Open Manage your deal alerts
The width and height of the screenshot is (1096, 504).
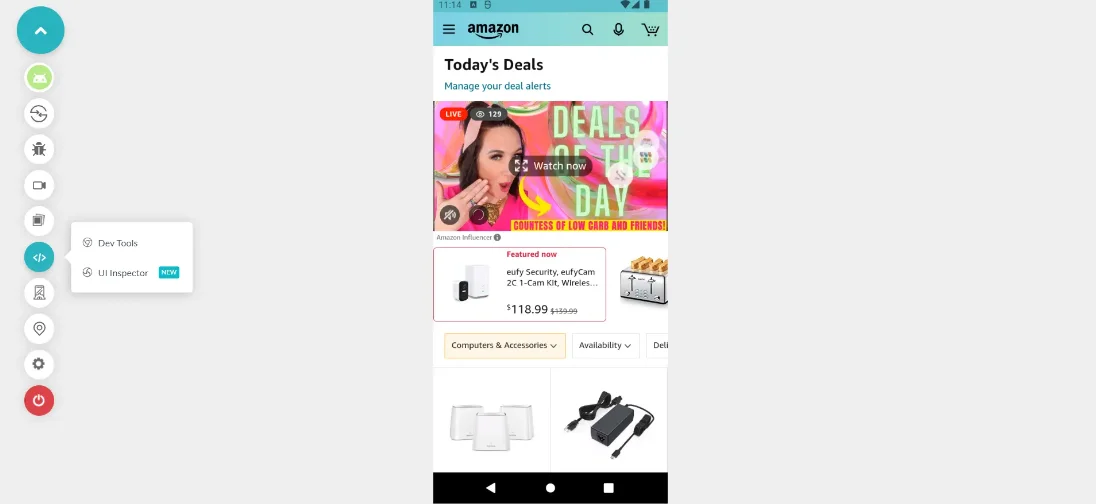(x=497, y=86)
